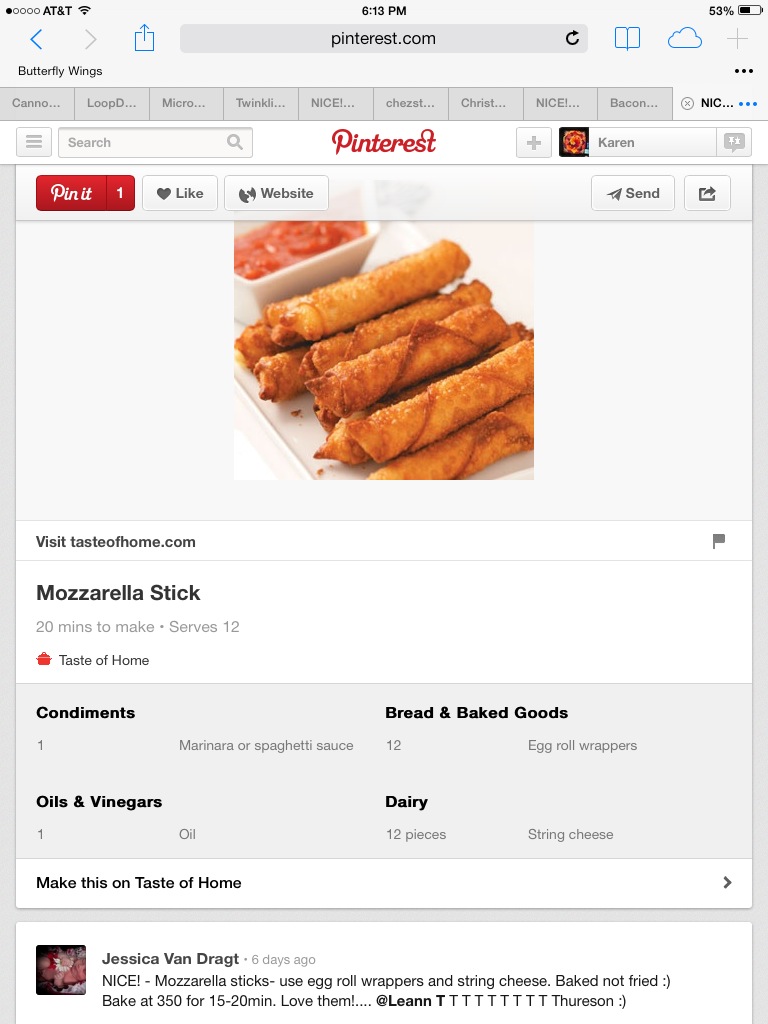Image resolution: width=768 pixels, height=1024 pixels.
Task: Go back in Safari
Action: pos(37,39)
